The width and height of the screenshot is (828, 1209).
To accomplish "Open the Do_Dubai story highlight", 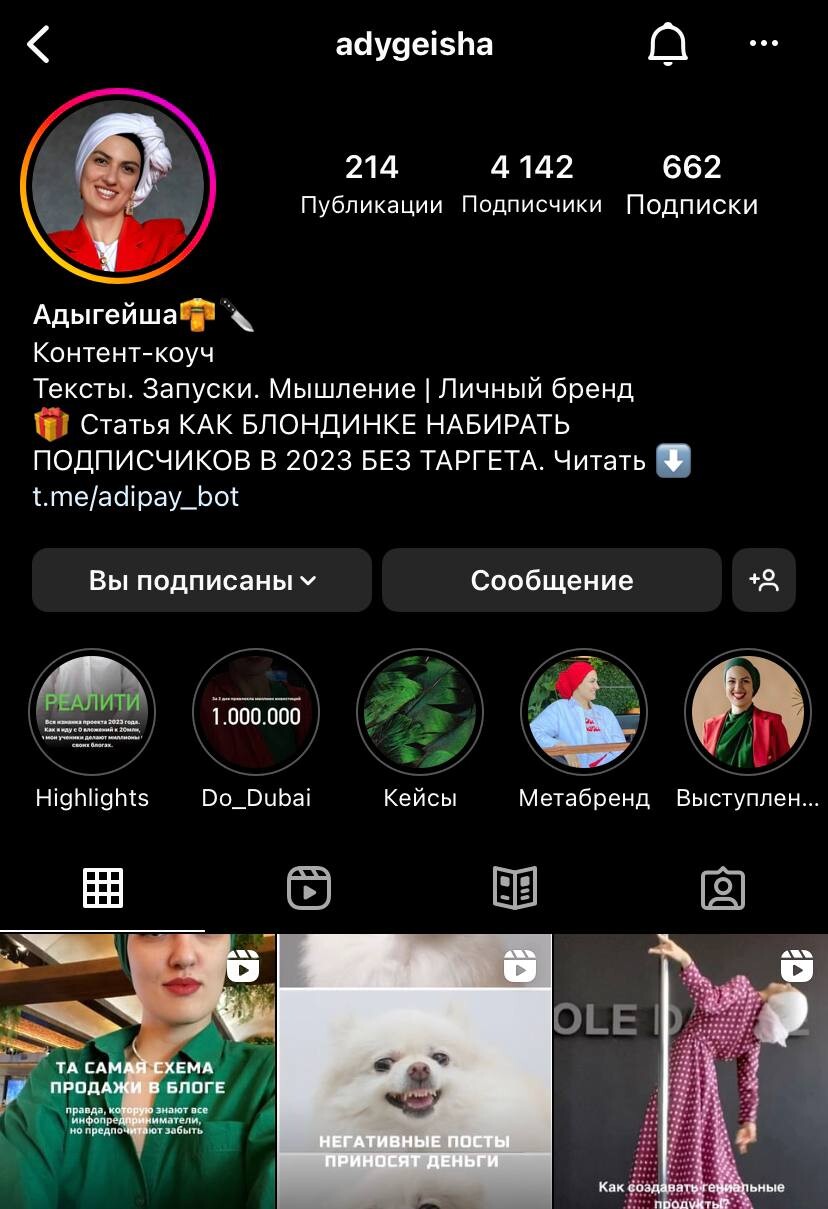I will [256, 712].
